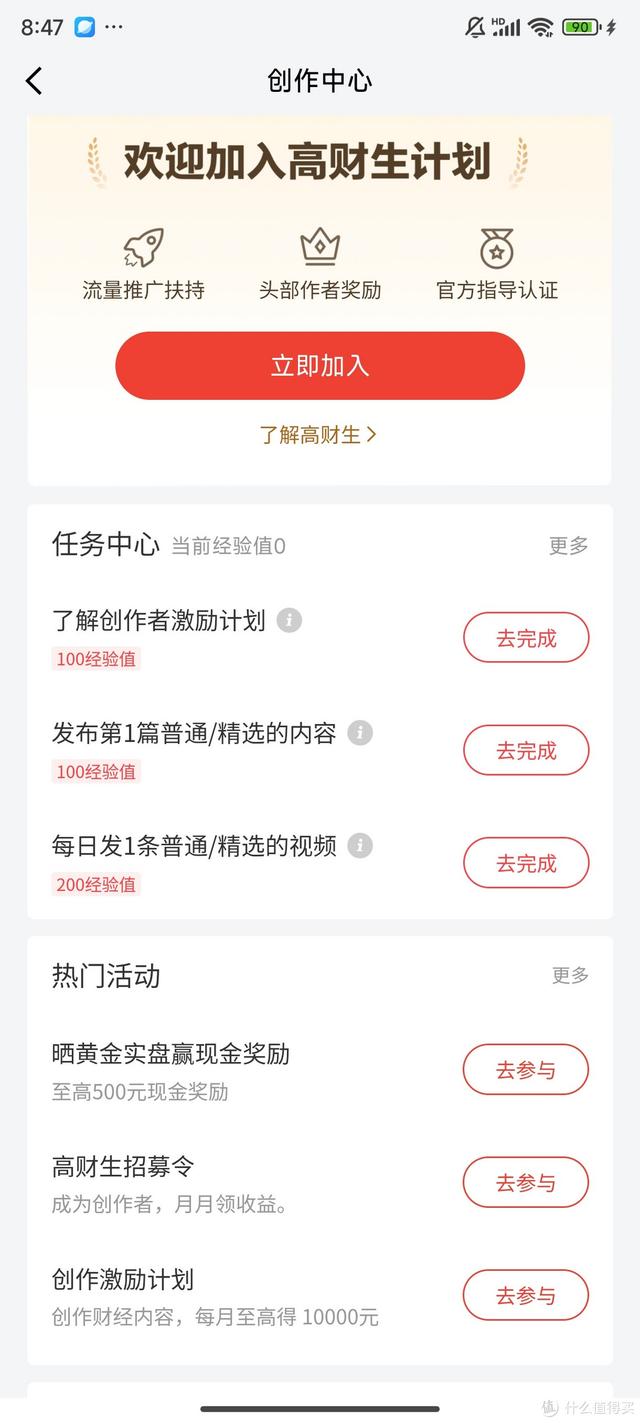
Task: Show info for 每日发1条普通/精选的视频 task
Action: 360,846
